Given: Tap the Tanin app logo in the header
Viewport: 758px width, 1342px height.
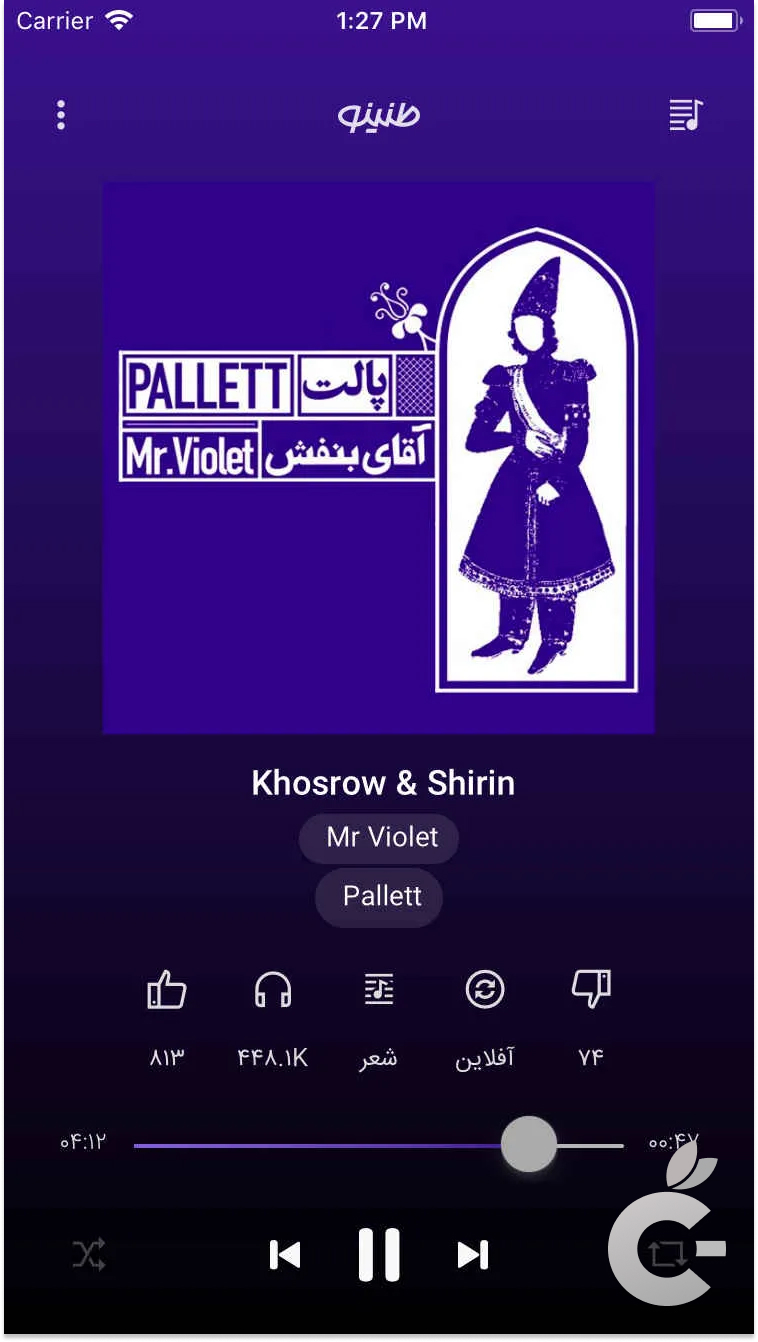Looking at the screenshot, I should click(379, 116).
